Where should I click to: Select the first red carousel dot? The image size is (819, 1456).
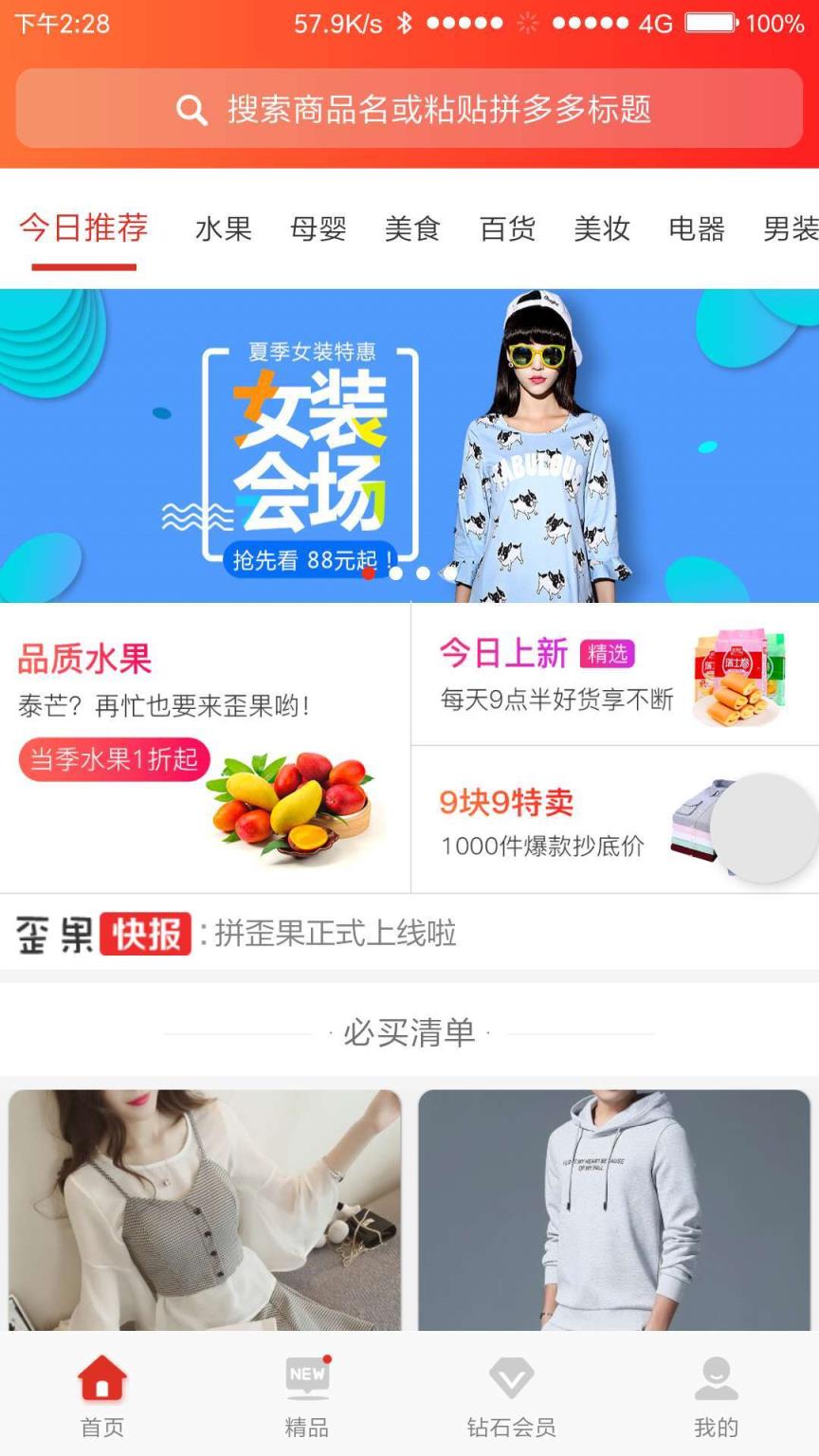tap(368, 573)
